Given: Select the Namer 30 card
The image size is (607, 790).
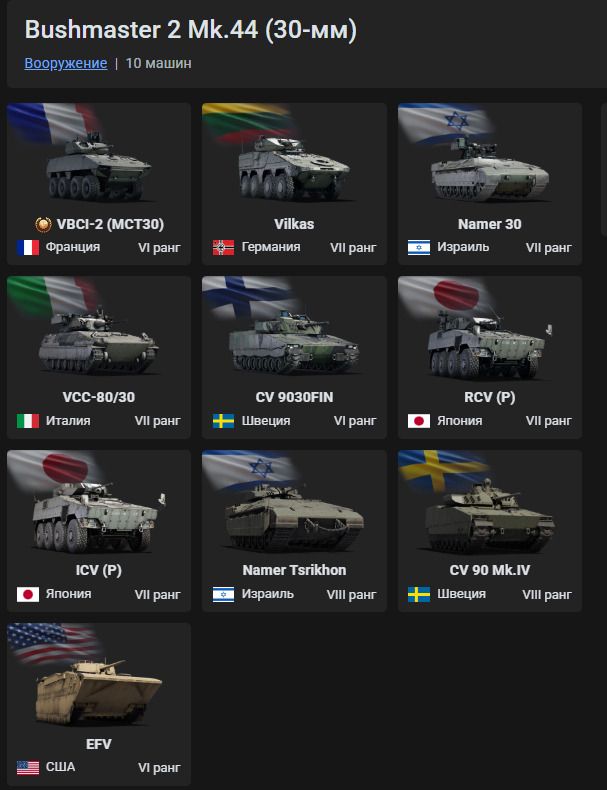Looking at the screenshot, I should [490, 184].
